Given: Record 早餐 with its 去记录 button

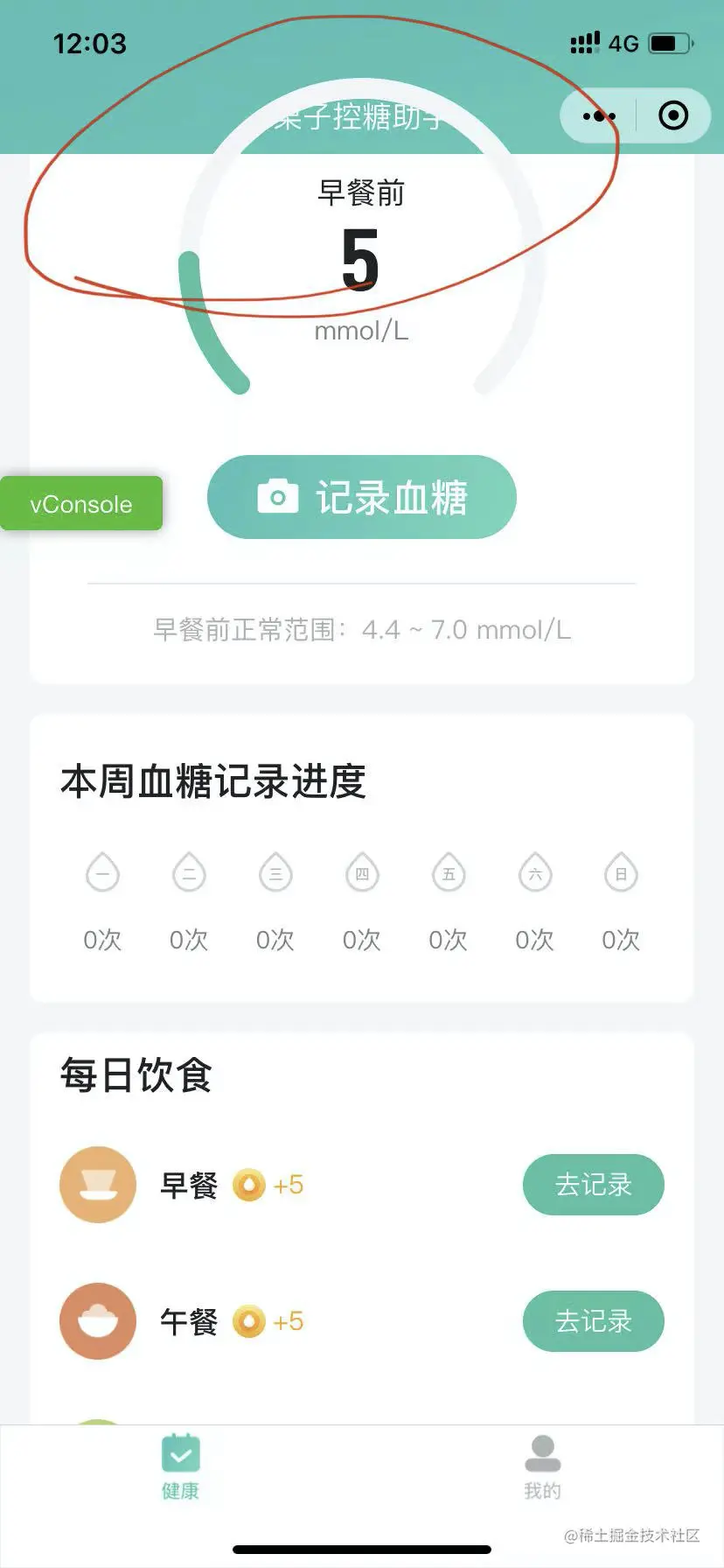Looking at the screenshot, I should pos(593,1185).
